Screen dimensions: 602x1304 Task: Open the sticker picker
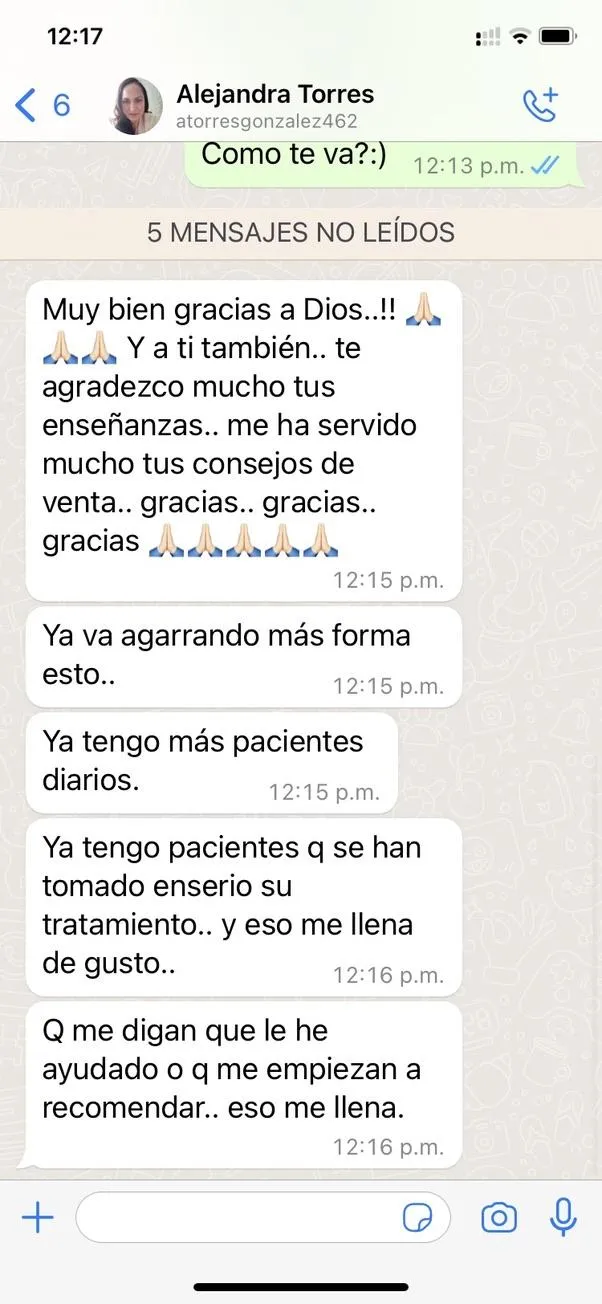pyautogui.click(x=417, y=1218)
